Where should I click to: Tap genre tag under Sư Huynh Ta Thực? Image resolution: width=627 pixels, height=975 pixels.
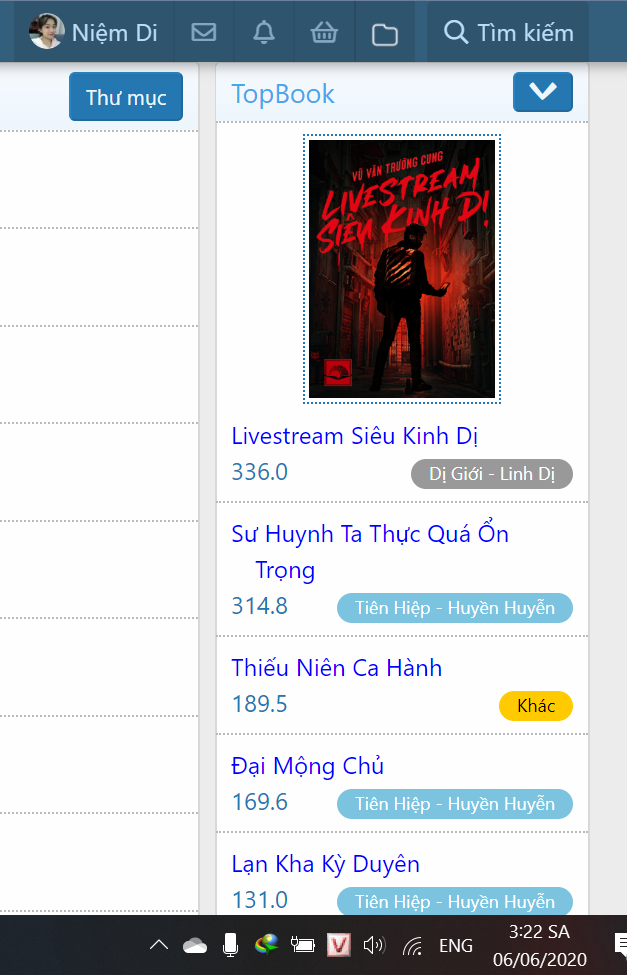click(454, 608)
